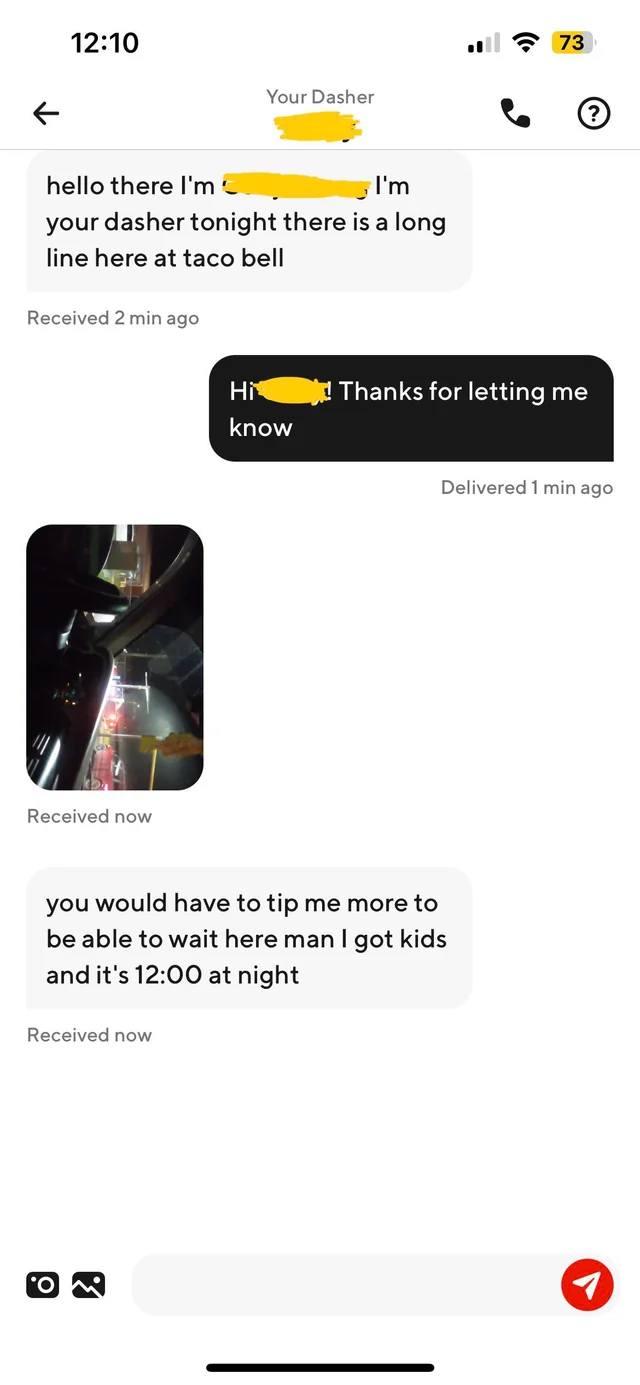Open the photo sent by the Dasher
Screen dimensions: 640x1385
(x=115, y=657)
